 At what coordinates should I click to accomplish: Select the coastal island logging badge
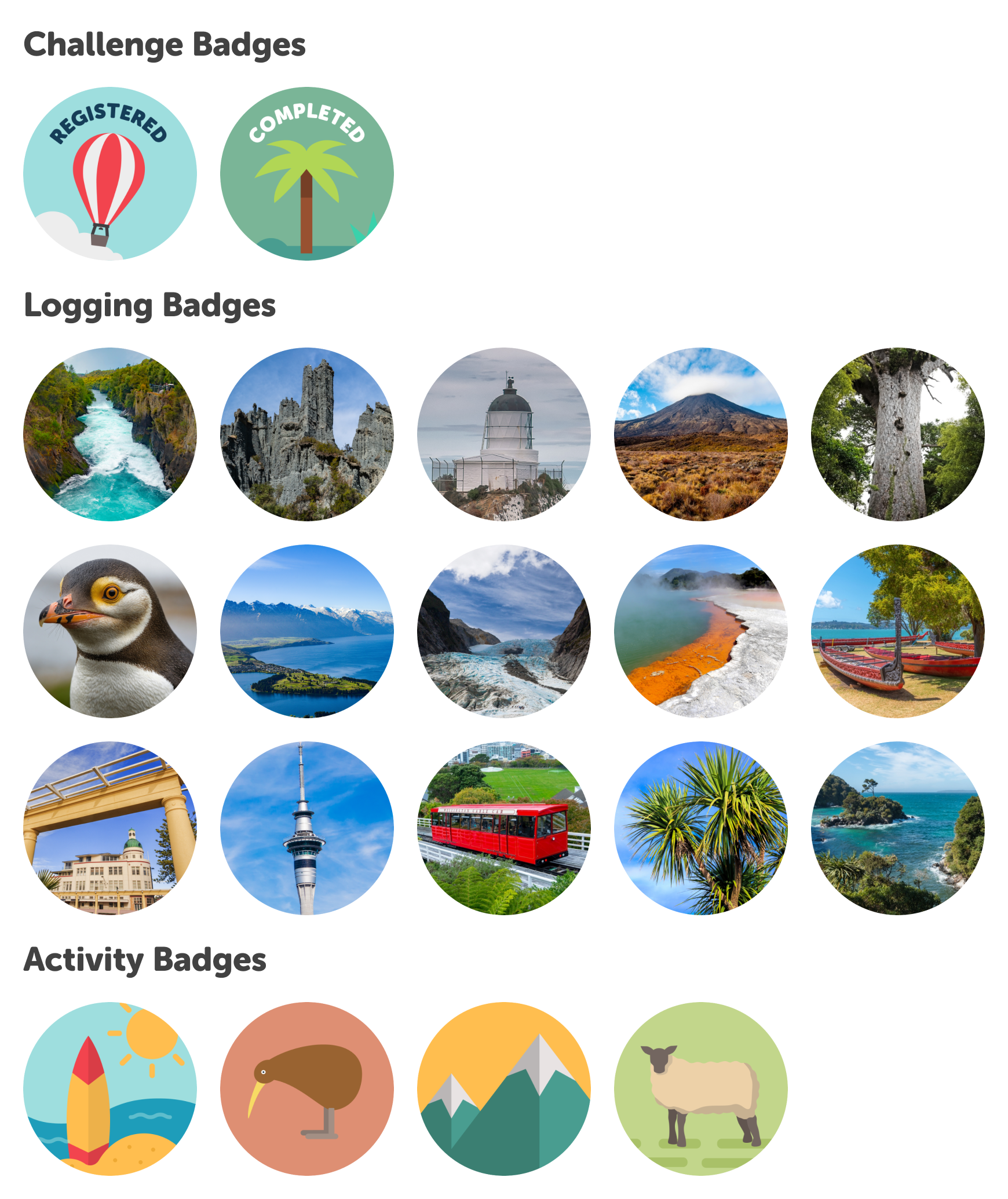pos(898,828)
